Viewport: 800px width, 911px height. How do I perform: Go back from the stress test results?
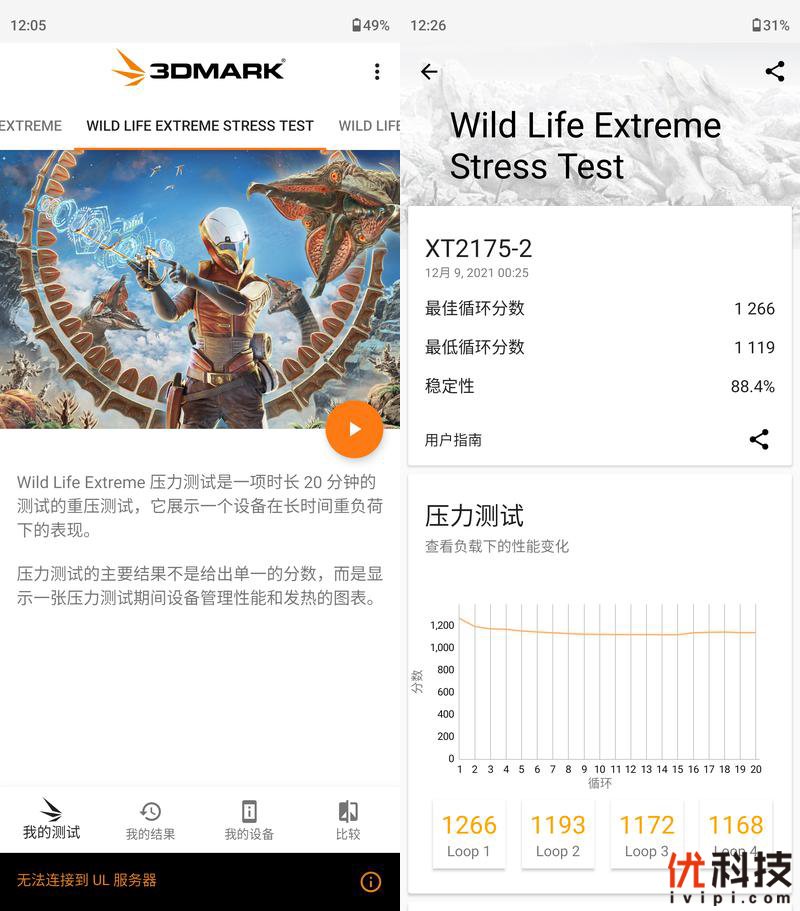pos(429,71)
